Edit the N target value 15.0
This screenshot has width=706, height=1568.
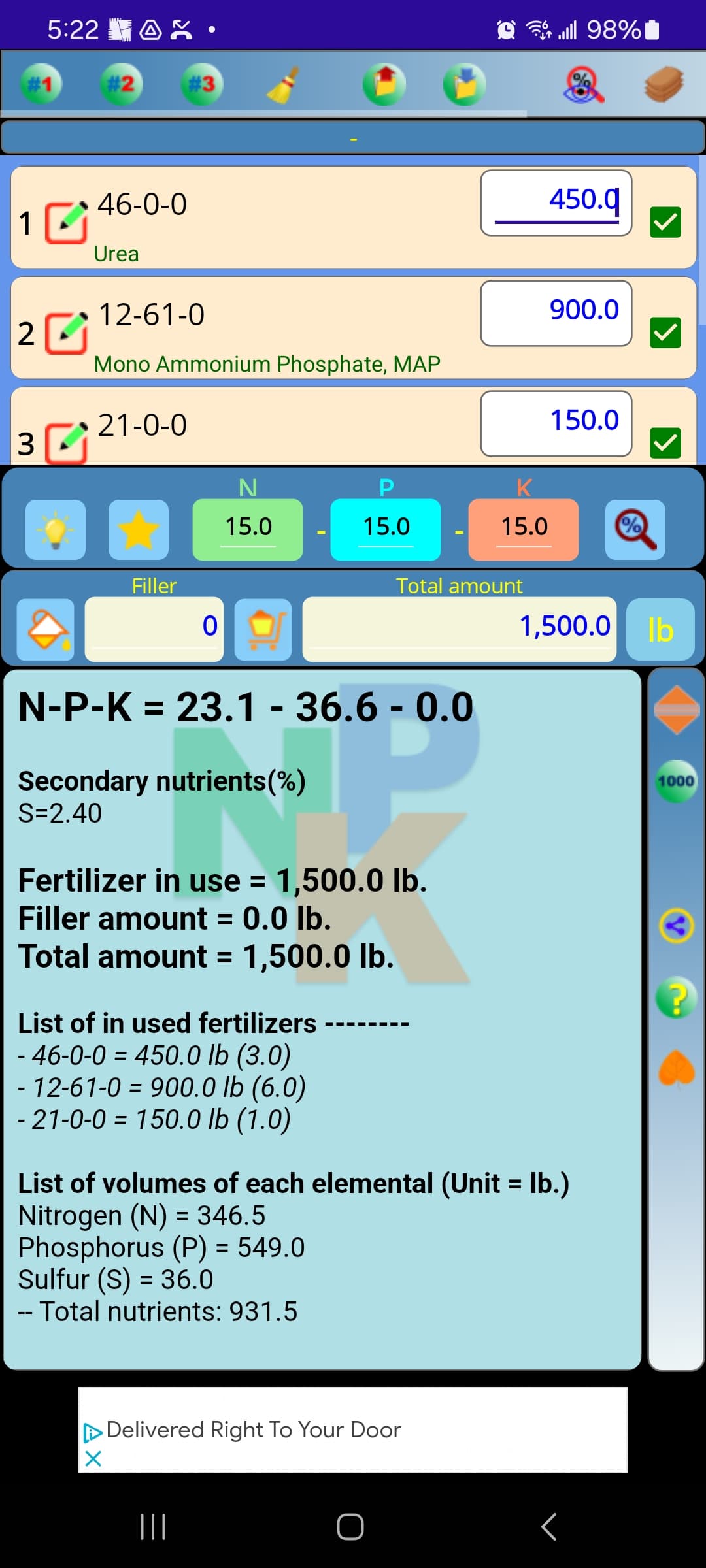tap(248, 529)
